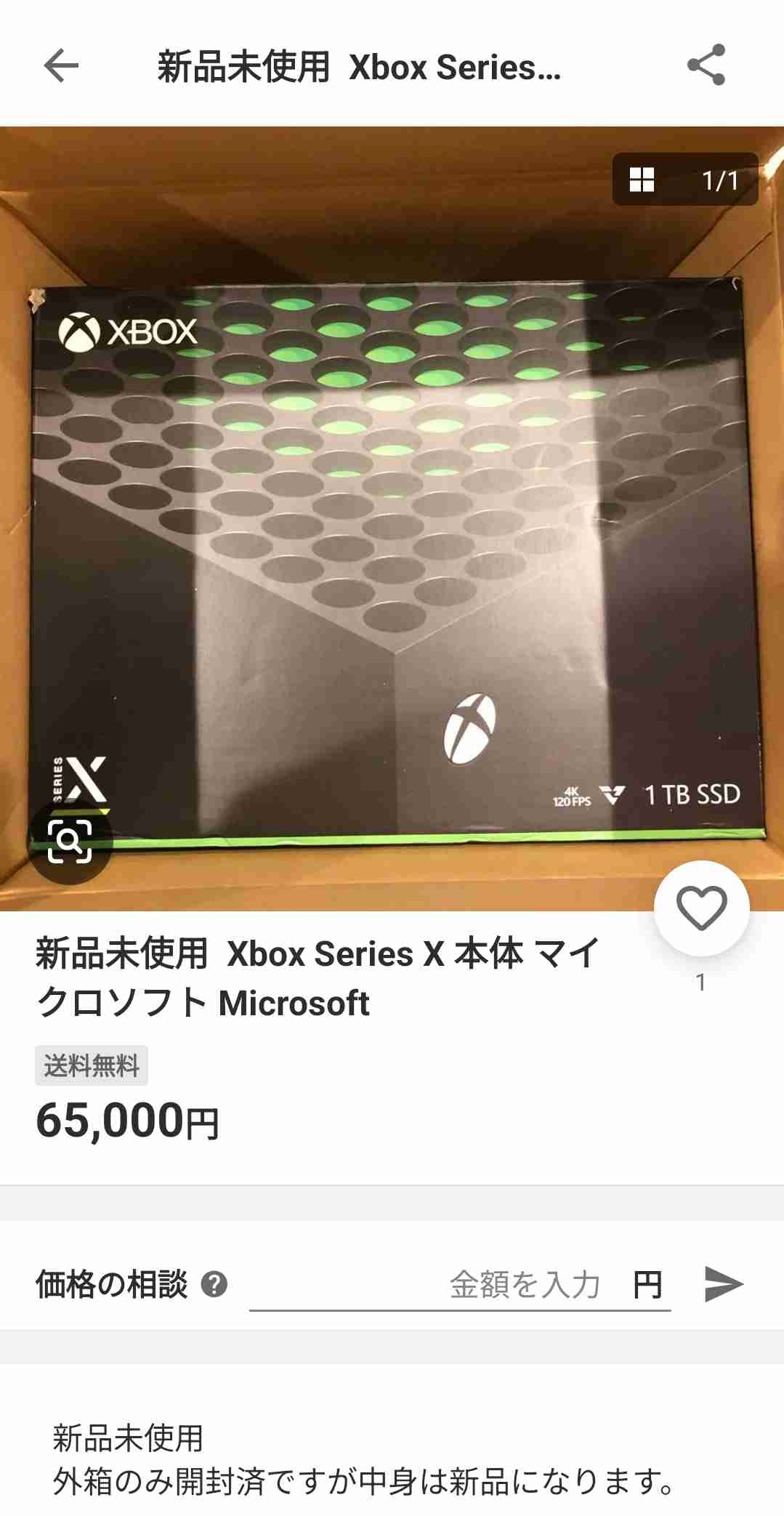The width and height of the screenshot is (784, 1516).
Task: Open help icon next to 価格の相談
Action: tap(214, 1284)
